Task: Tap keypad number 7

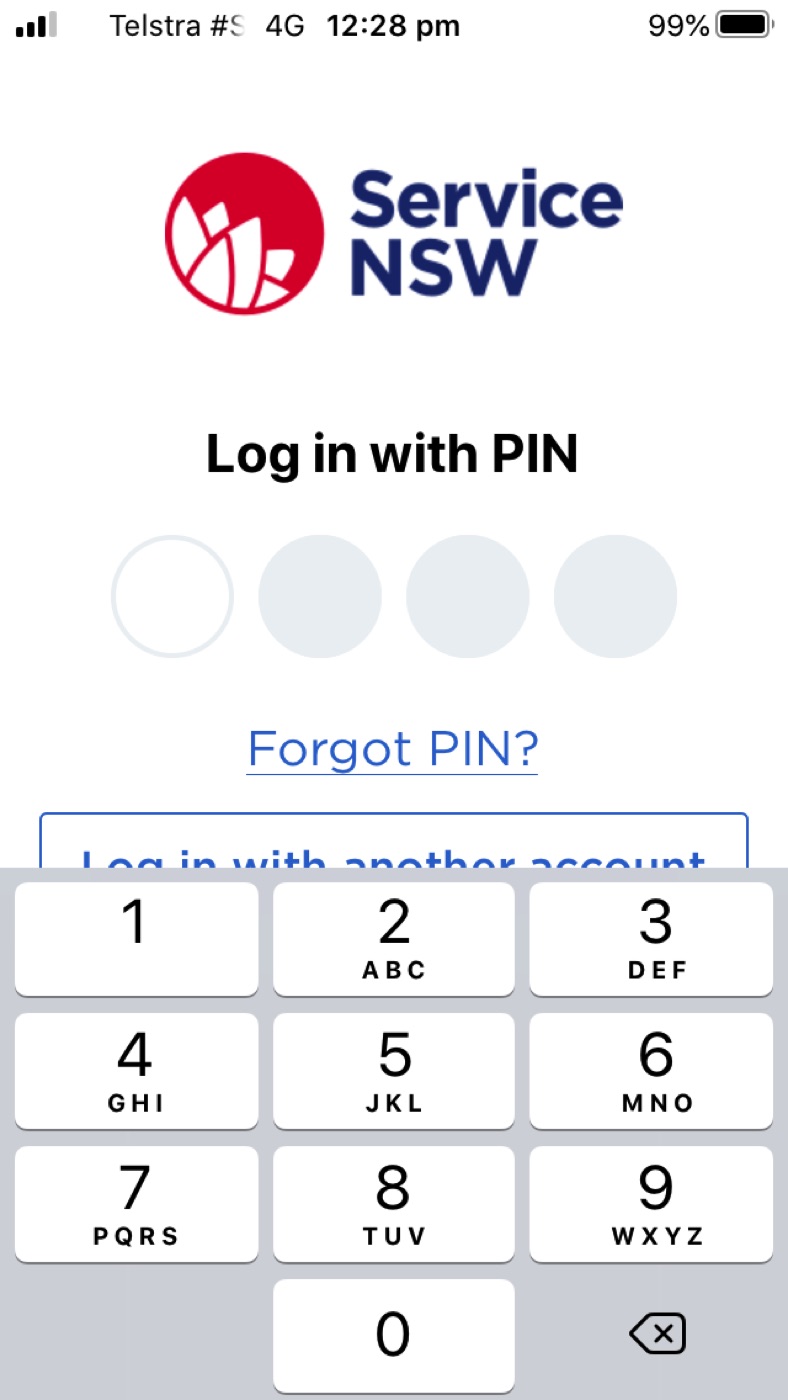Action: [136, 1204]
